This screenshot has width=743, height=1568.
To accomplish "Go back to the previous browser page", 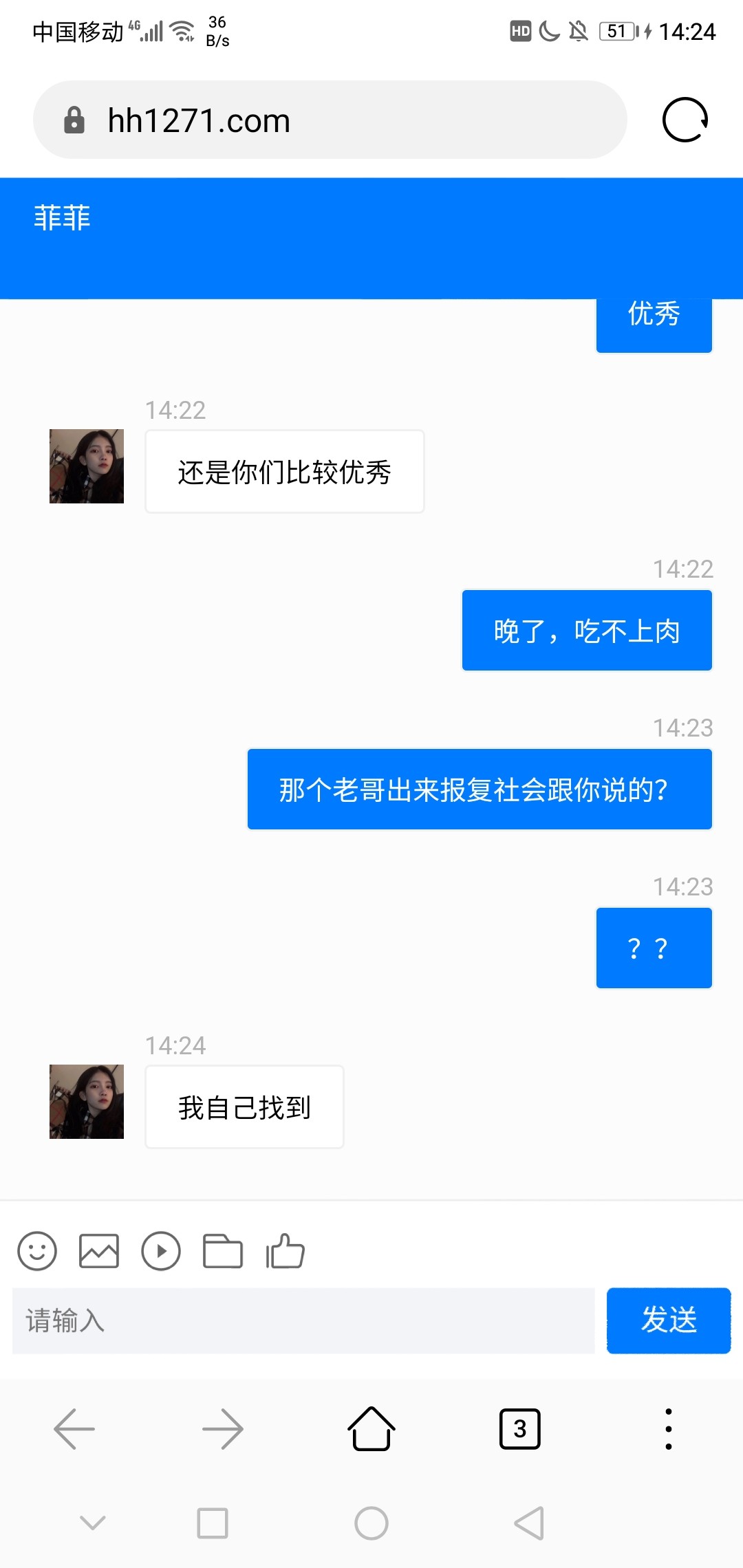I will pos(74,1429).
